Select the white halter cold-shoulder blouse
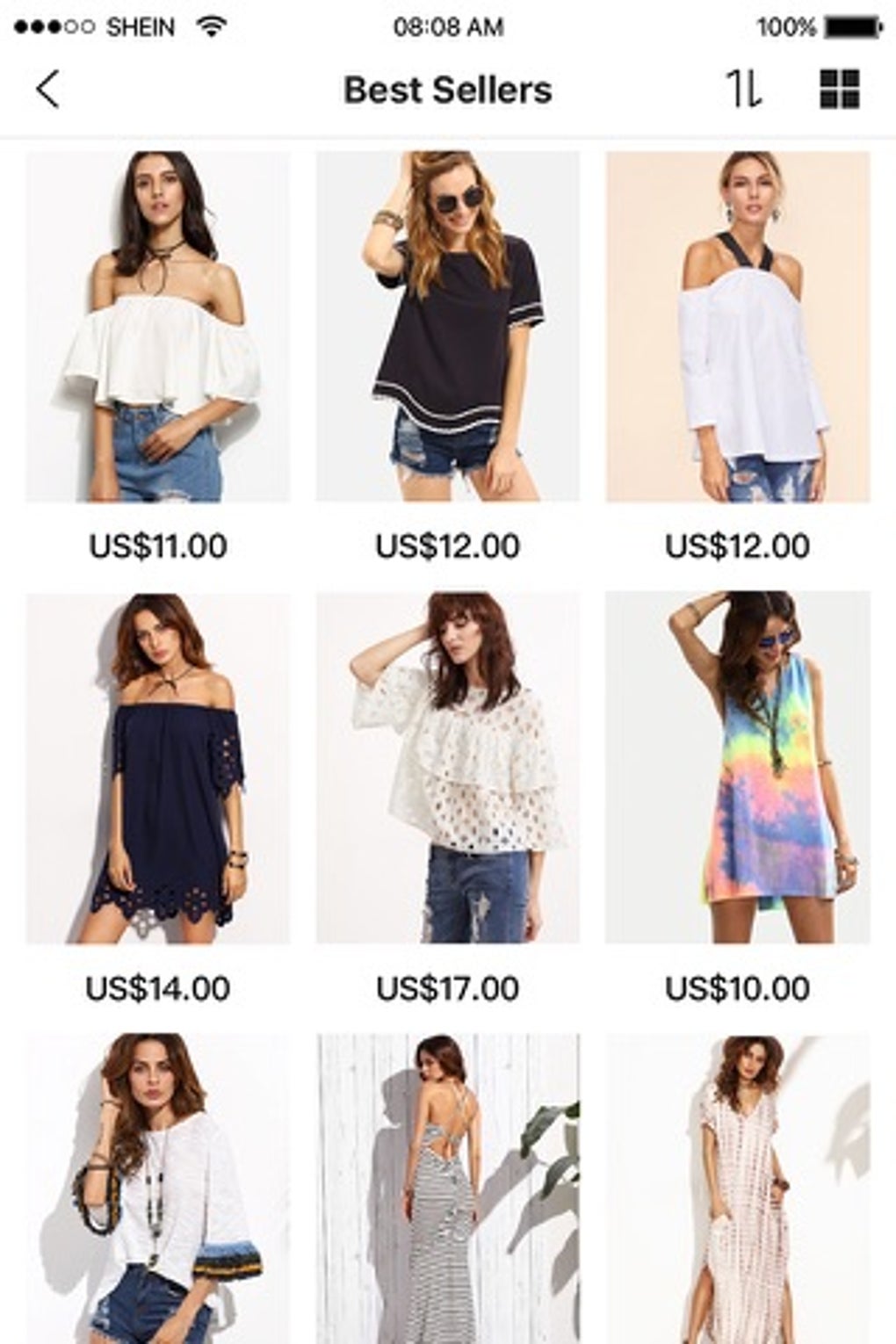The width and height of the screenshot is (896, 1344). pyautogui.click(x=738, y=327)
